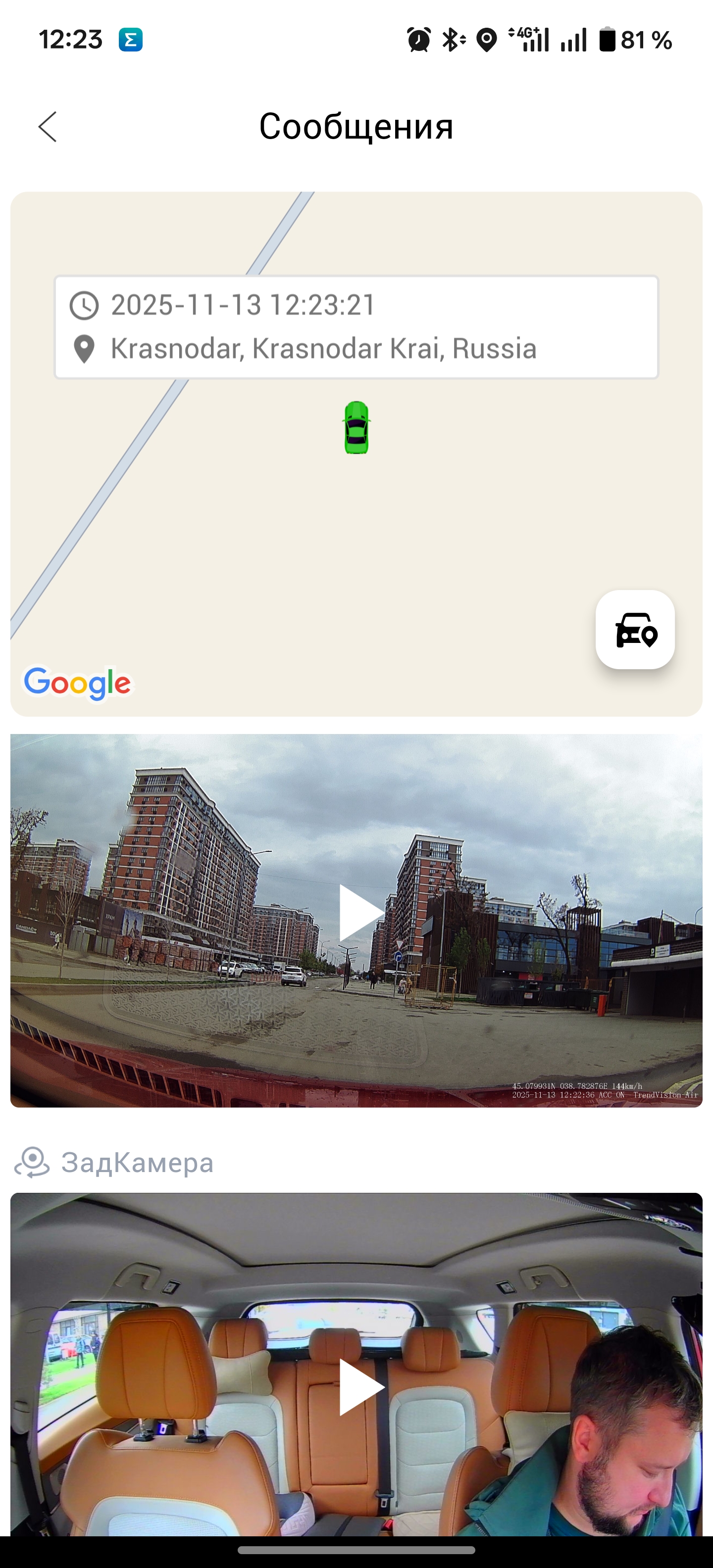This screenshot has height=1568, width=713.
Task: Tap the green car marker on the map
Action: 356,427
